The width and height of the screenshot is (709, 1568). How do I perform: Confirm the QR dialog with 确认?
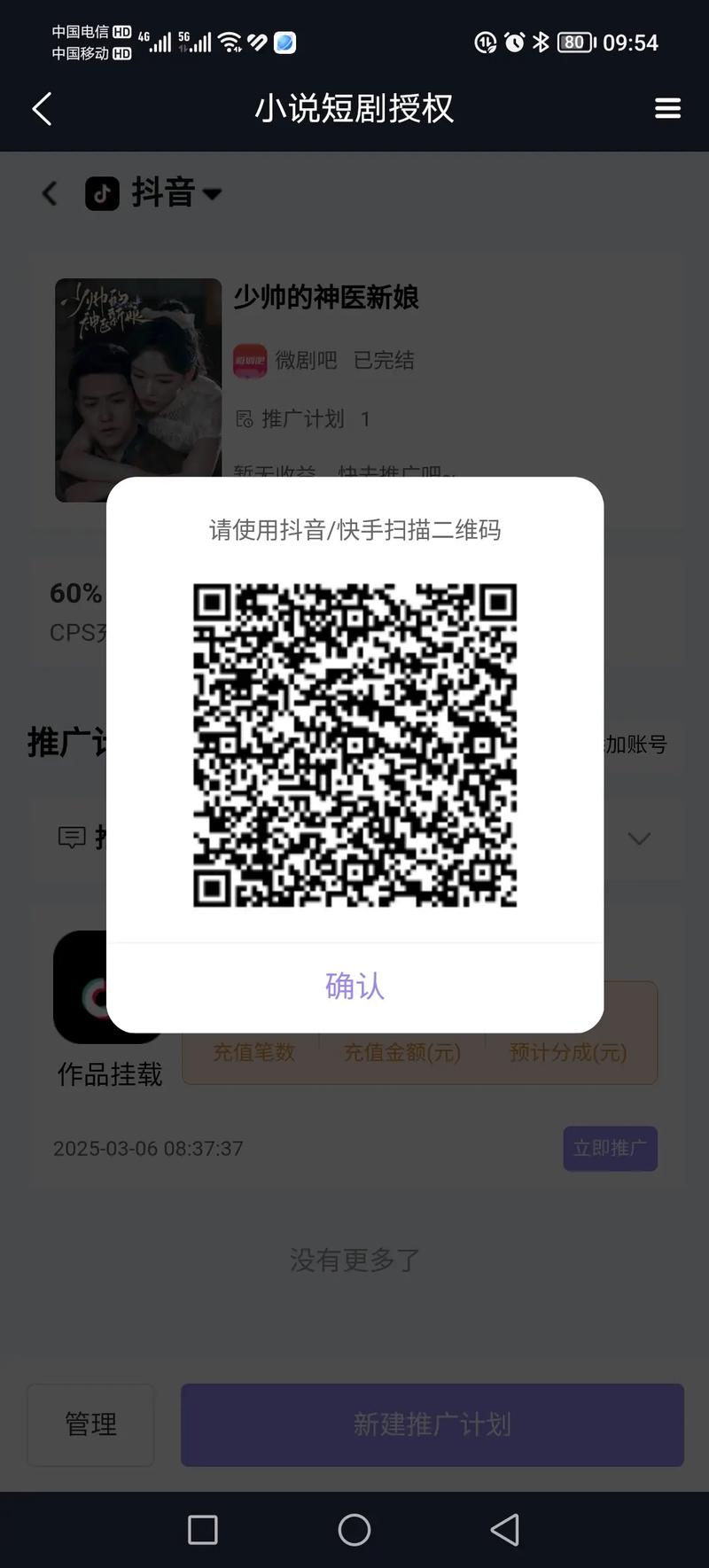pyautogui.click(x=354, y=984)
